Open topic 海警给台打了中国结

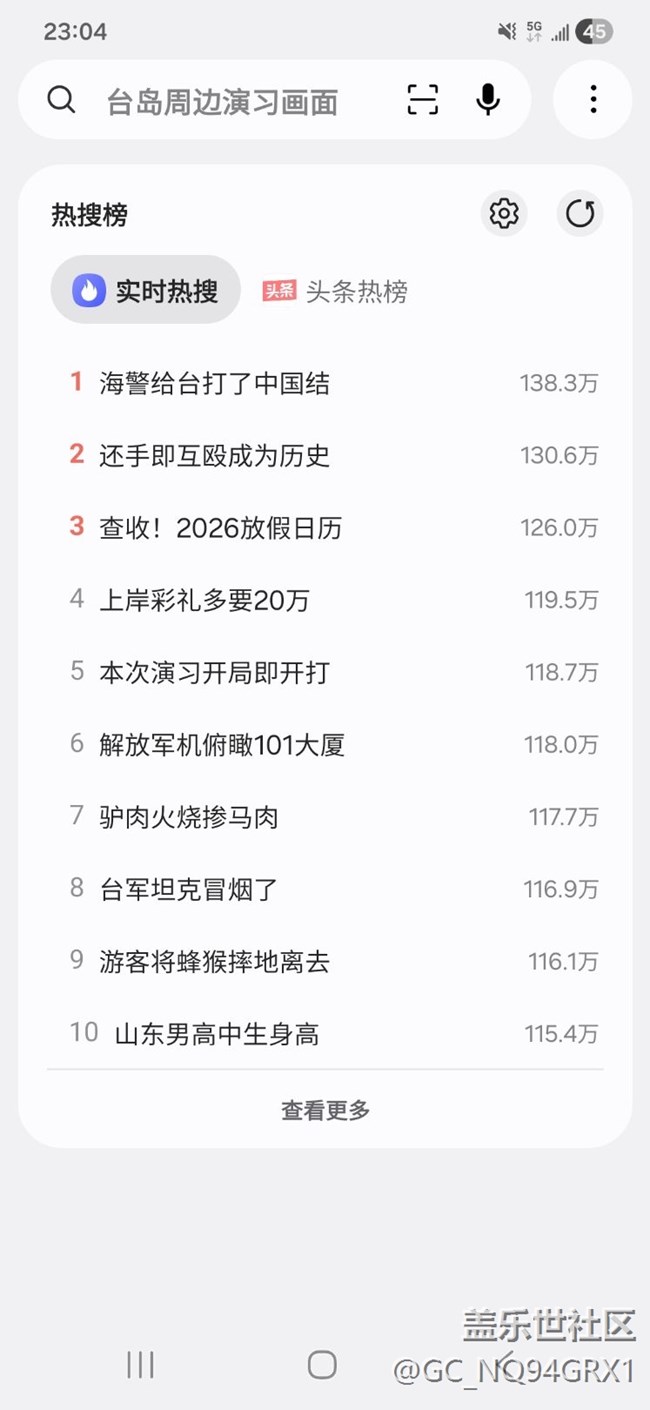pyautogui.click(x=214, y=383)
